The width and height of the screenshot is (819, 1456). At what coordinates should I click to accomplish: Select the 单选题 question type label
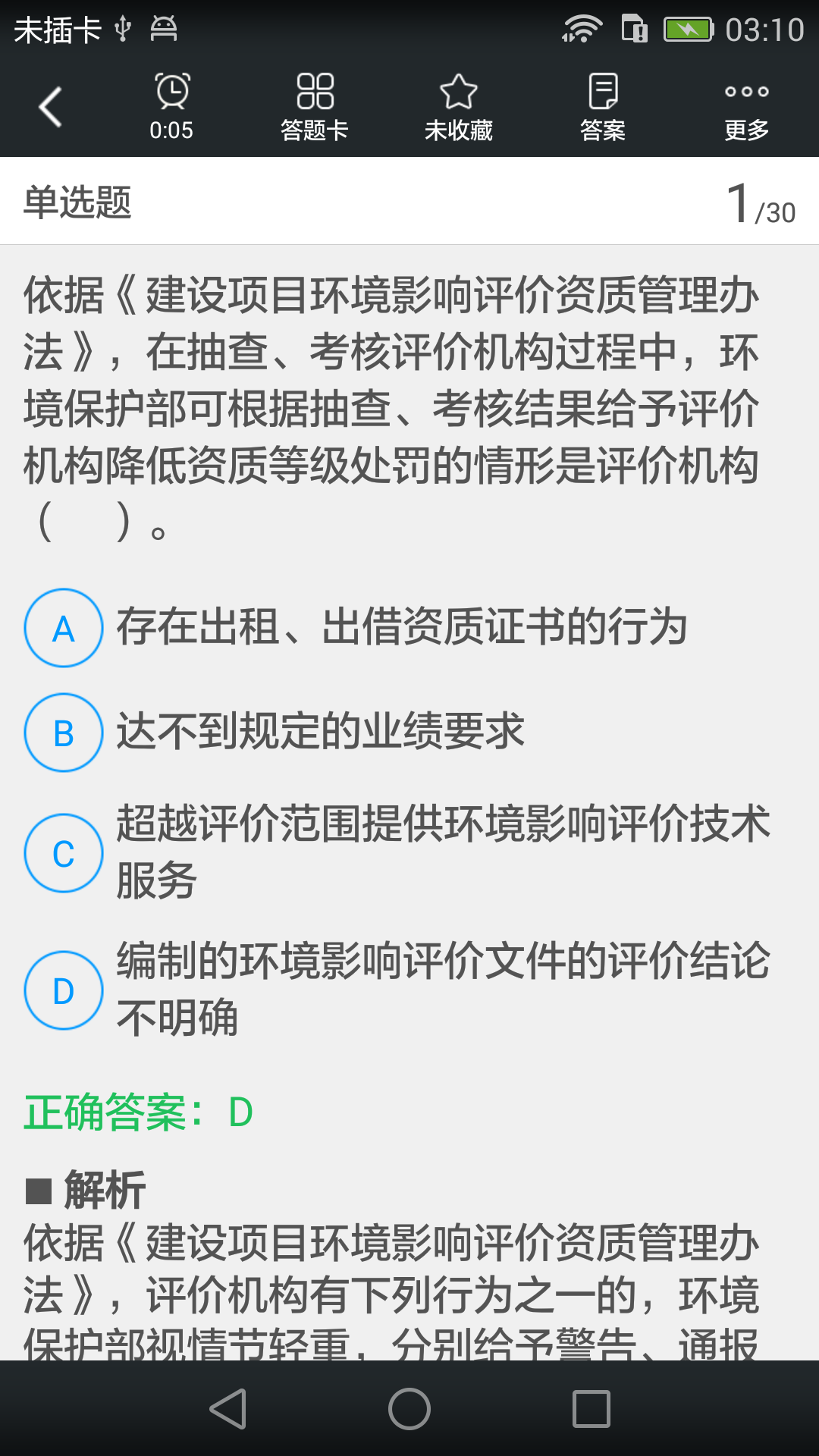tap(76, 201)
